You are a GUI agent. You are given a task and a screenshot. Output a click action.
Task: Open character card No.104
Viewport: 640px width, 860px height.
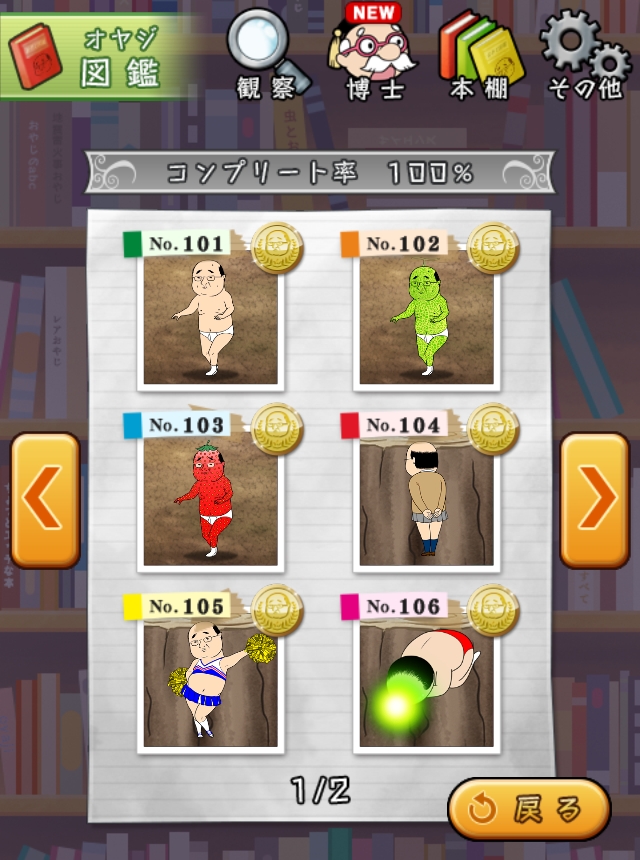click(x=427, y=497)
